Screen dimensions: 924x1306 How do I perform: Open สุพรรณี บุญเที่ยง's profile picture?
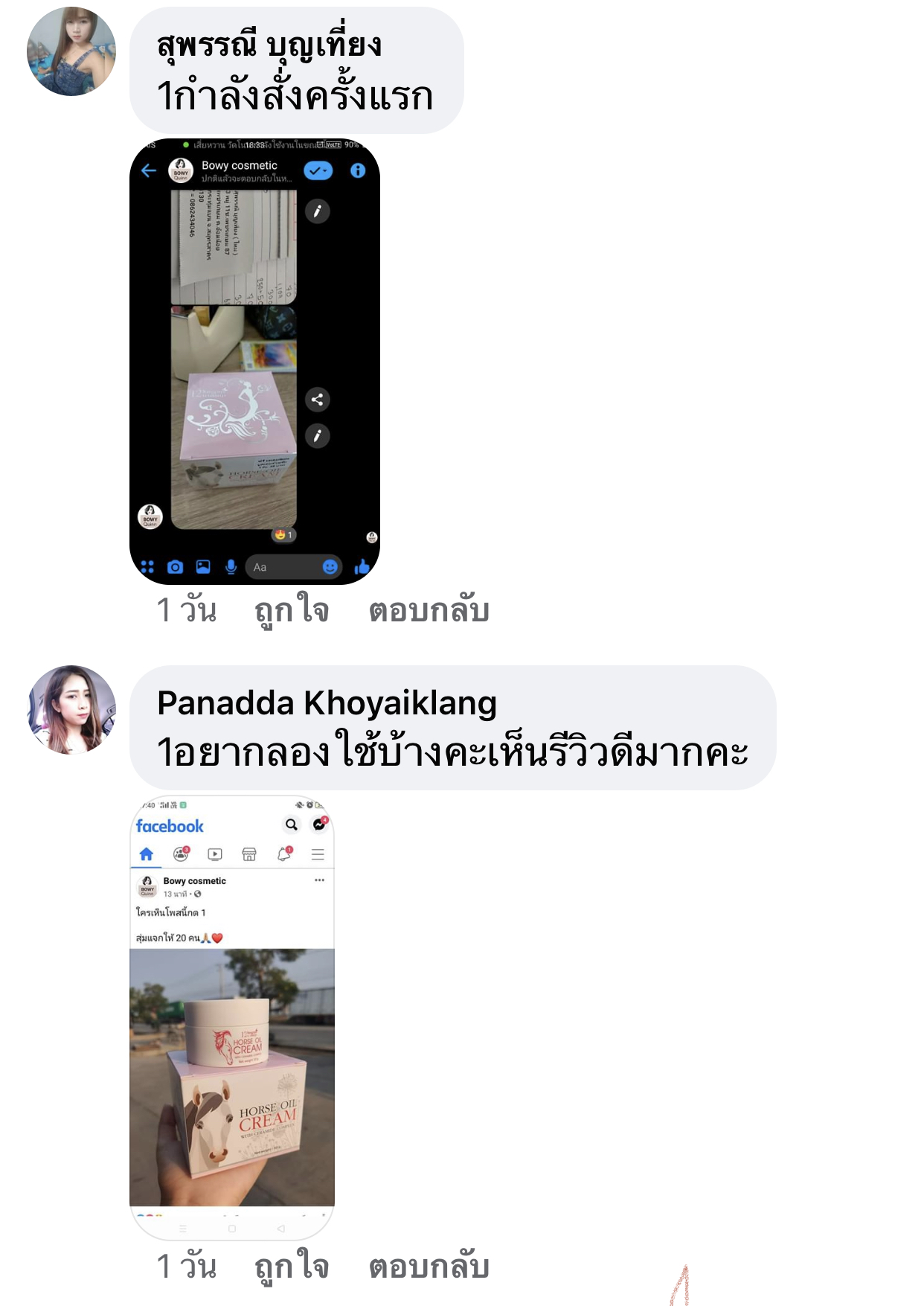click(x=71, y=51)
